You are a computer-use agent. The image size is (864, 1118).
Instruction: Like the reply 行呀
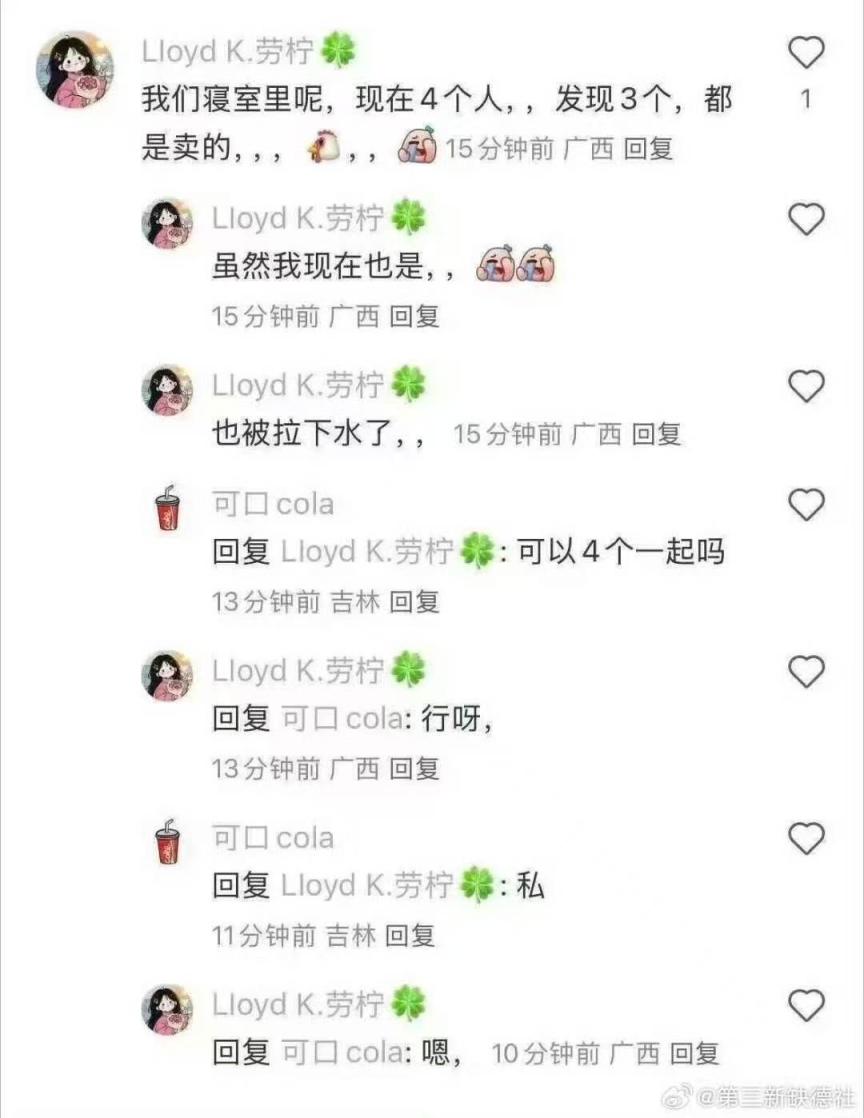tap(806, 672)
